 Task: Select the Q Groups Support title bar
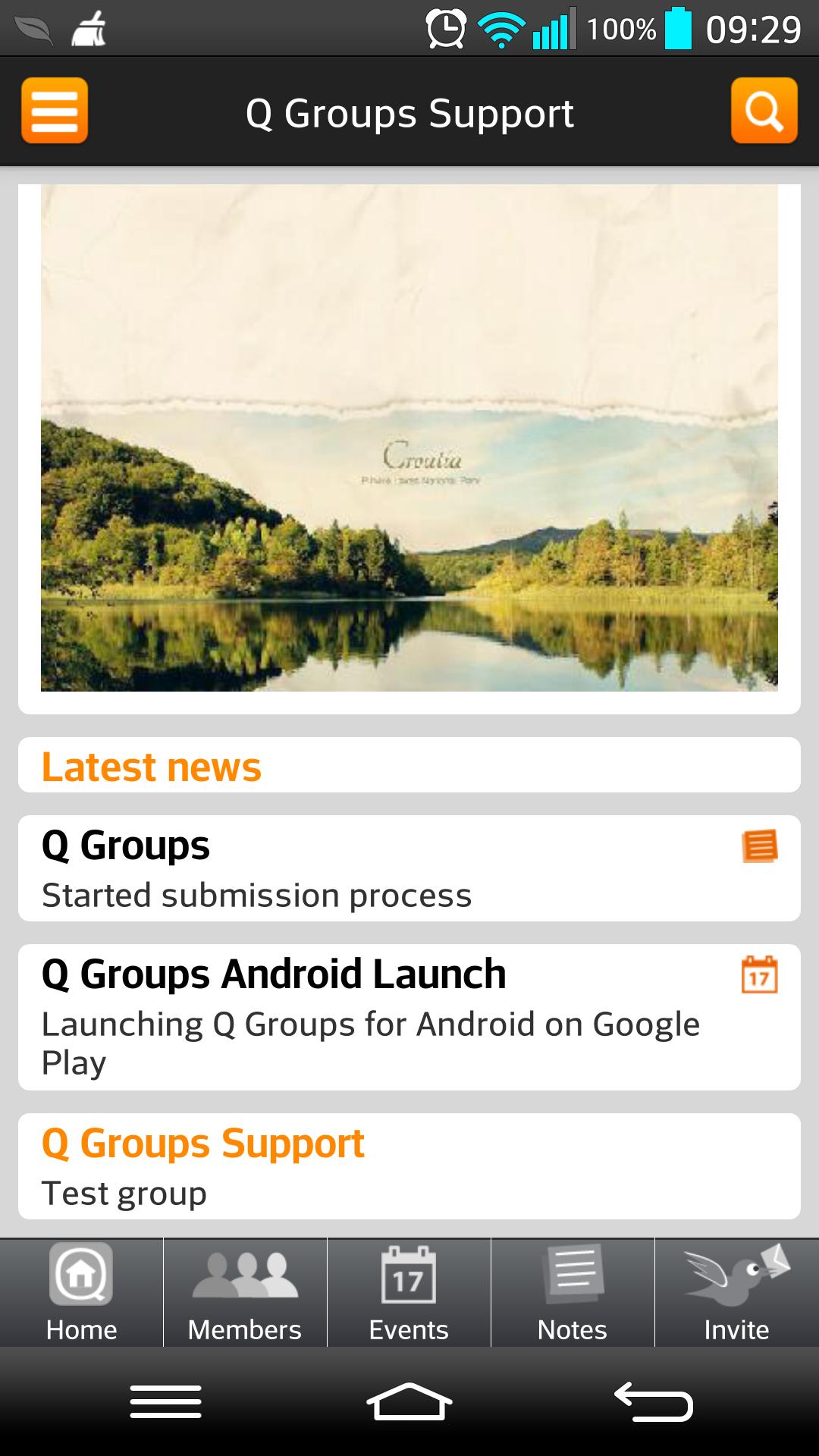point(409,111)
